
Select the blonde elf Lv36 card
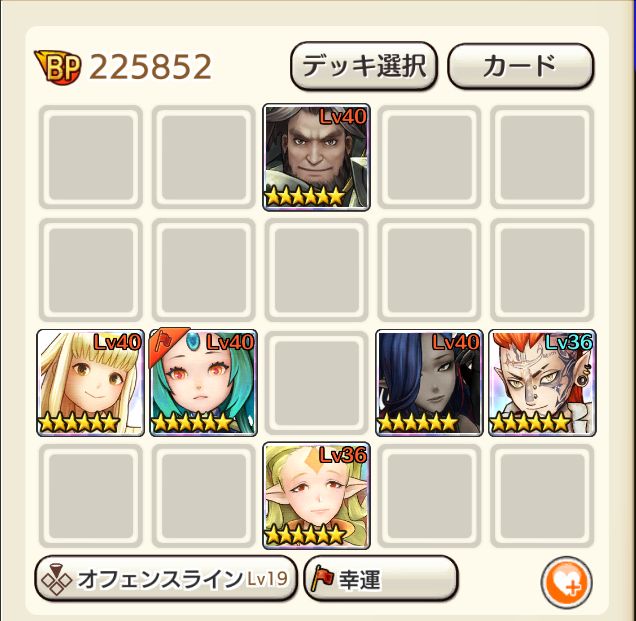point(317,496)
